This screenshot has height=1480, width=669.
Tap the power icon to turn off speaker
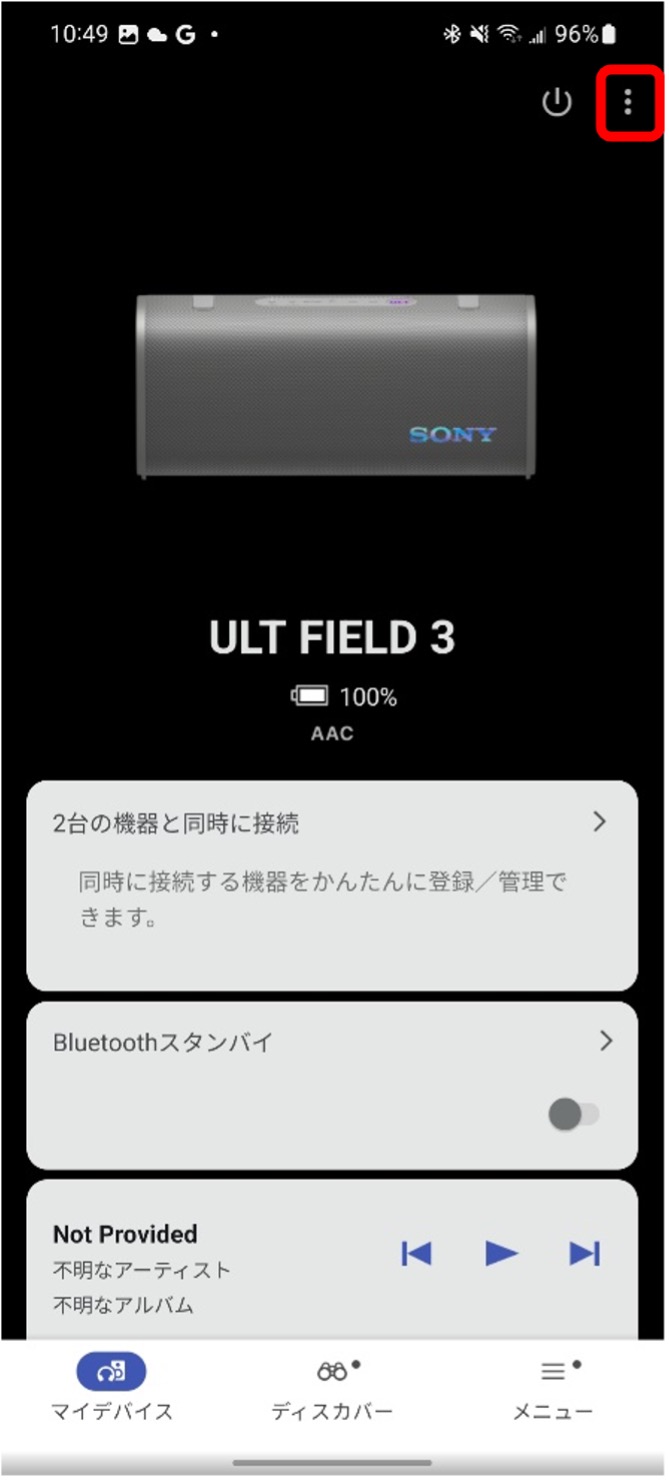556,102
